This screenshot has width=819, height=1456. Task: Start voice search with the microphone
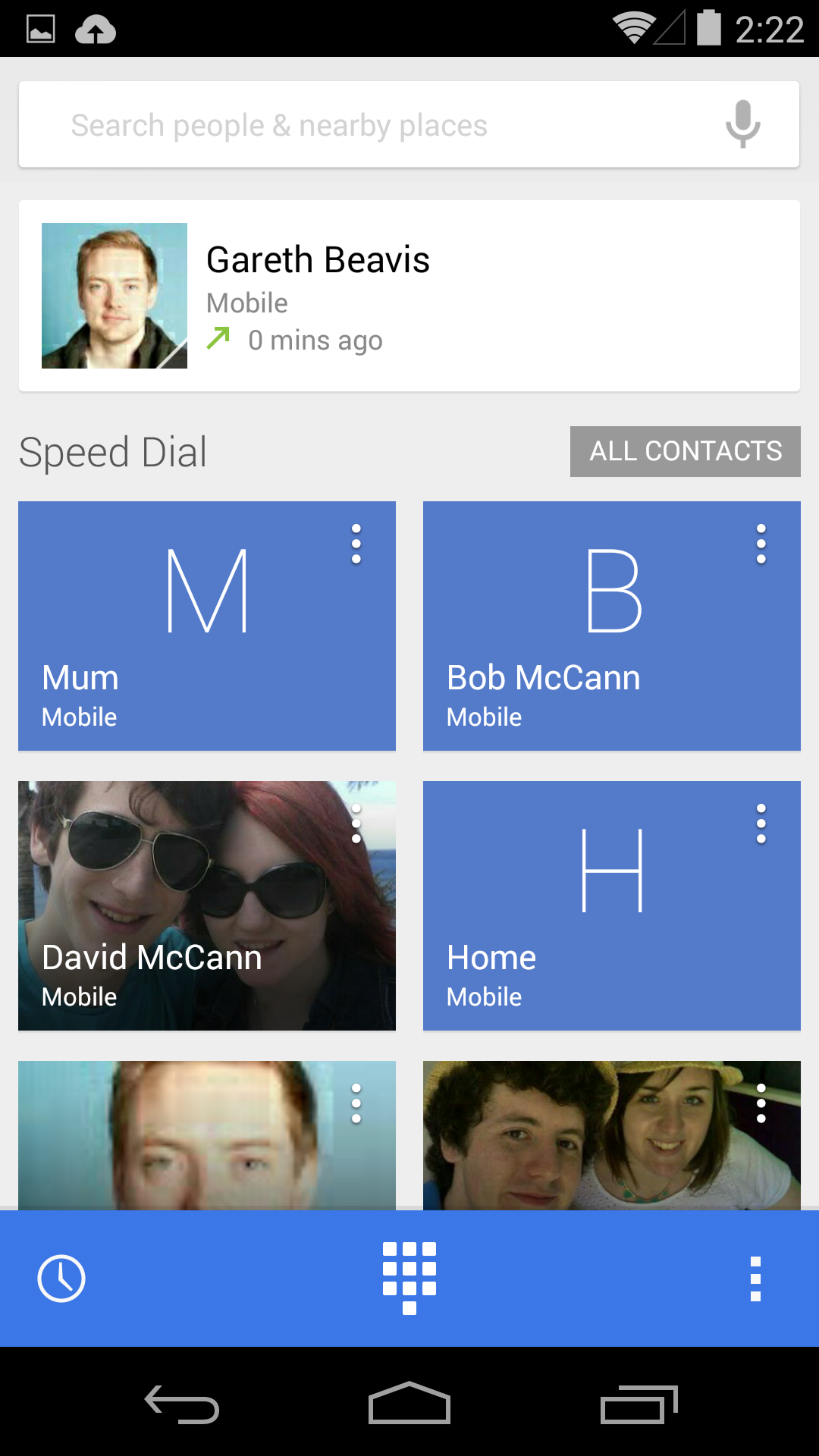742,124
